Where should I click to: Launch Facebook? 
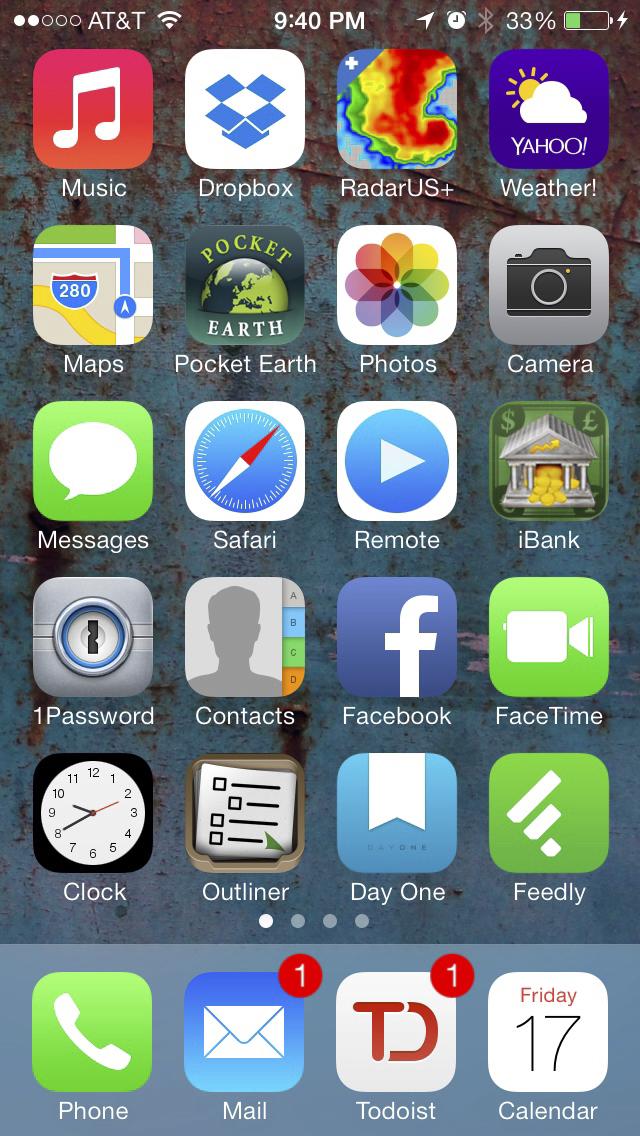point(397,637)
